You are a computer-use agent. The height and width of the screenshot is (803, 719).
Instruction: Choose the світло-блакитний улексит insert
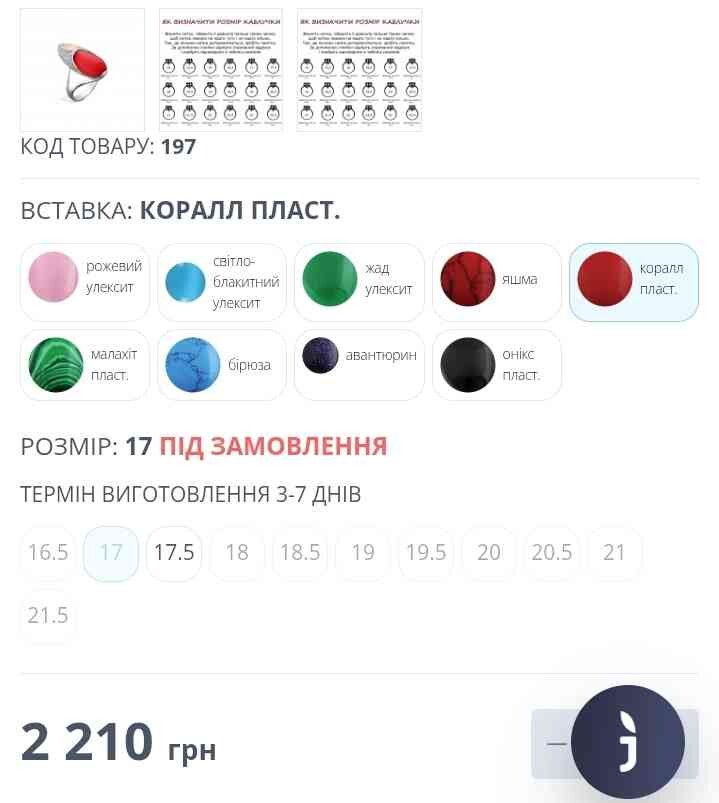coord(222,282)
